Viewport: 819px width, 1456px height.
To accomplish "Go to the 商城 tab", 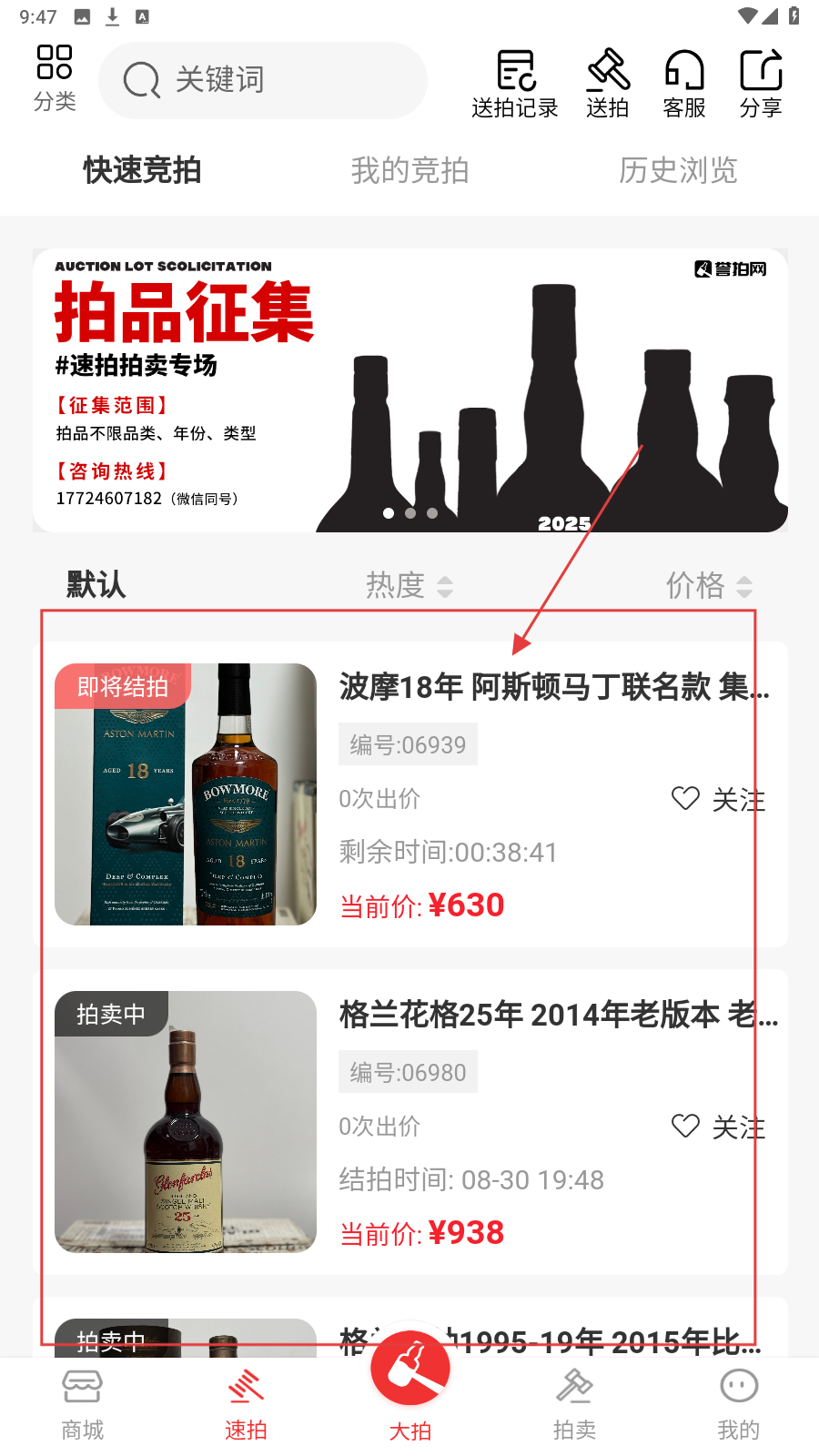I will coord(82,1405).
